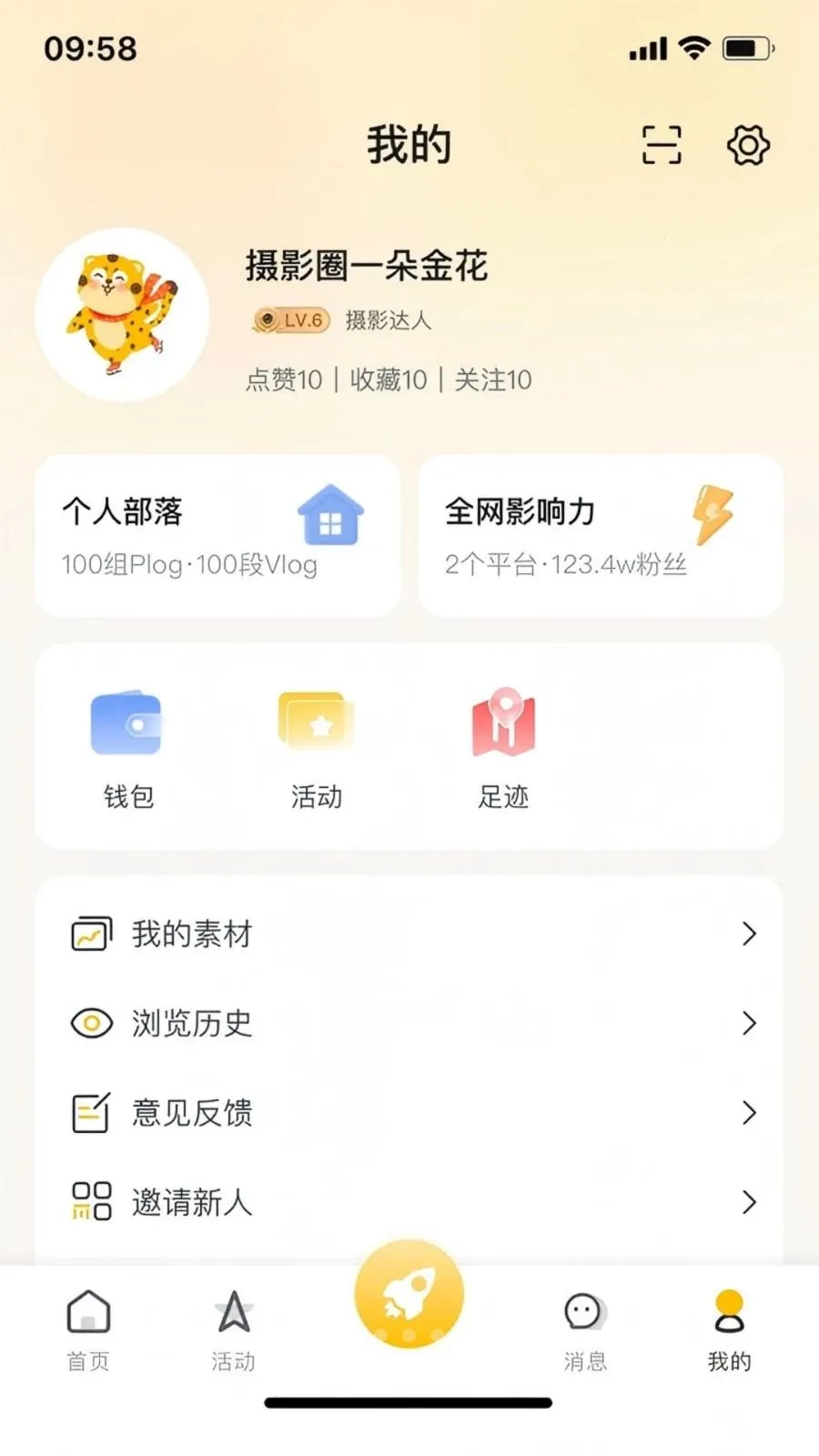This screenshot has height=1456, width=819.
Task: Tap the tiger profile avatar
Action: (122, 315)
